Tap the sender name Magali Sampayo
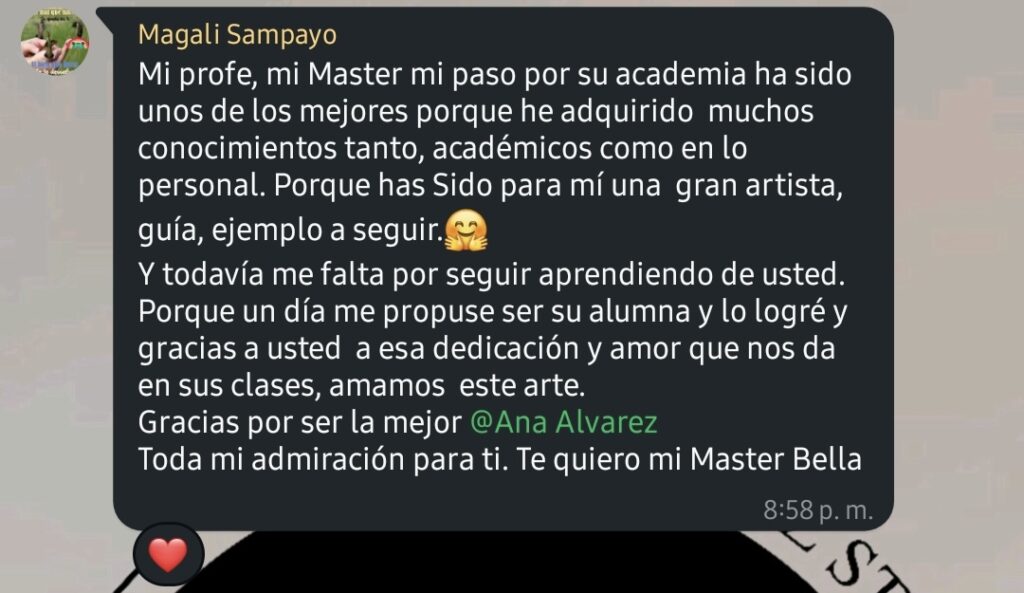Viewport: 1024px width, 593px height. 237,35
